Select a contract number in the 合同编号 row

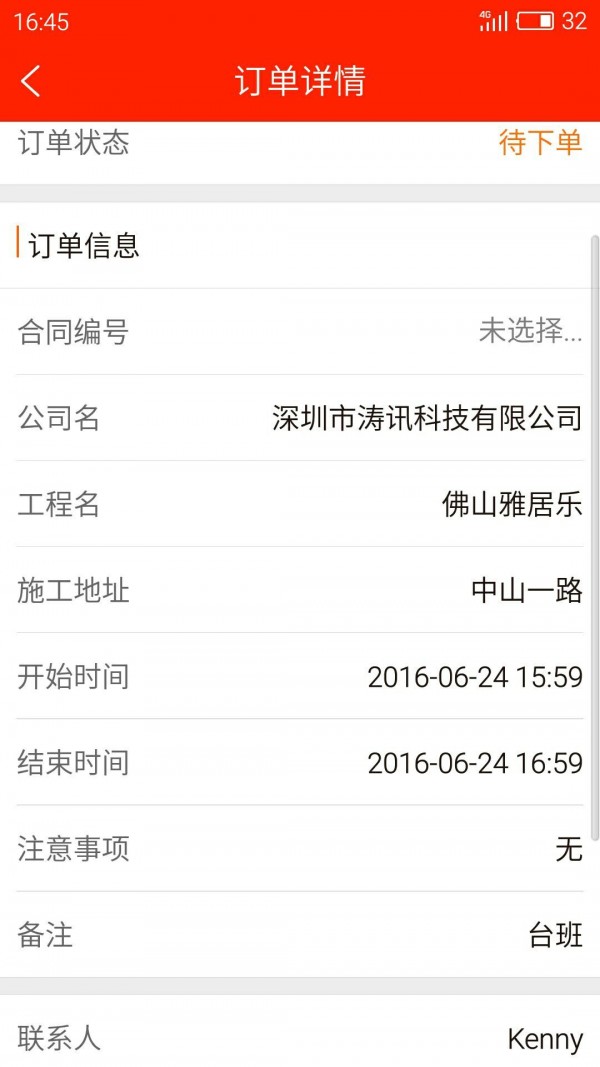coord(529,332)
